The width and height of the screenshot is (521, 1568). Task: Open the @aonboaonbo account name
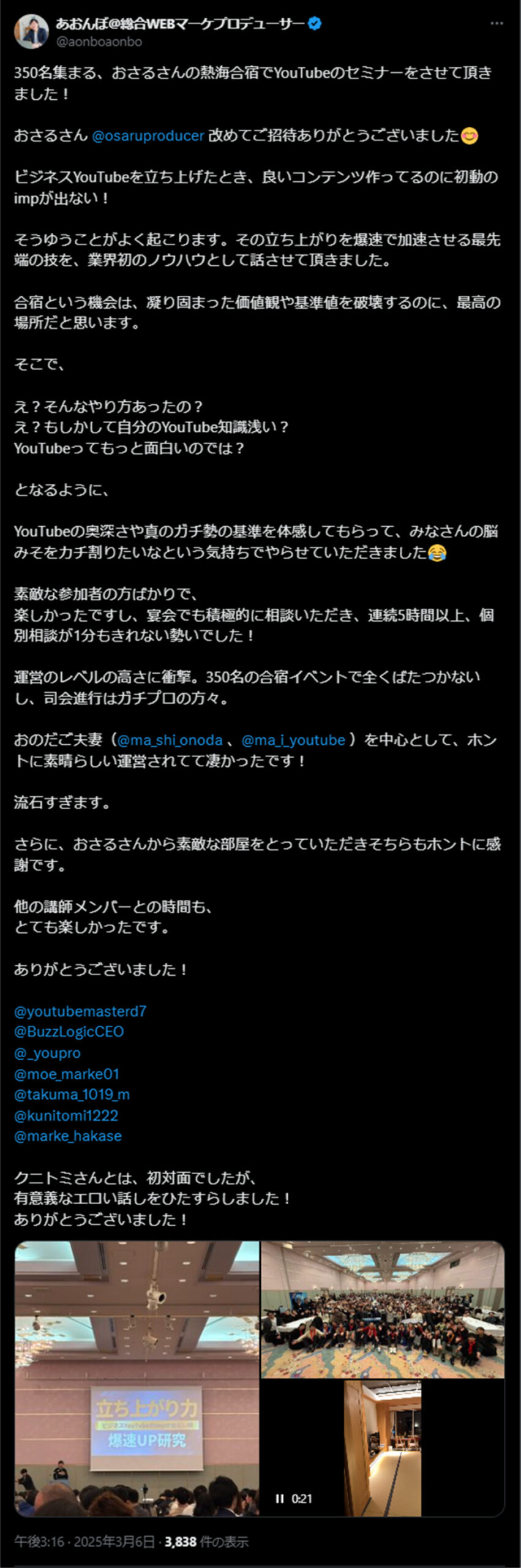point(99,42)
